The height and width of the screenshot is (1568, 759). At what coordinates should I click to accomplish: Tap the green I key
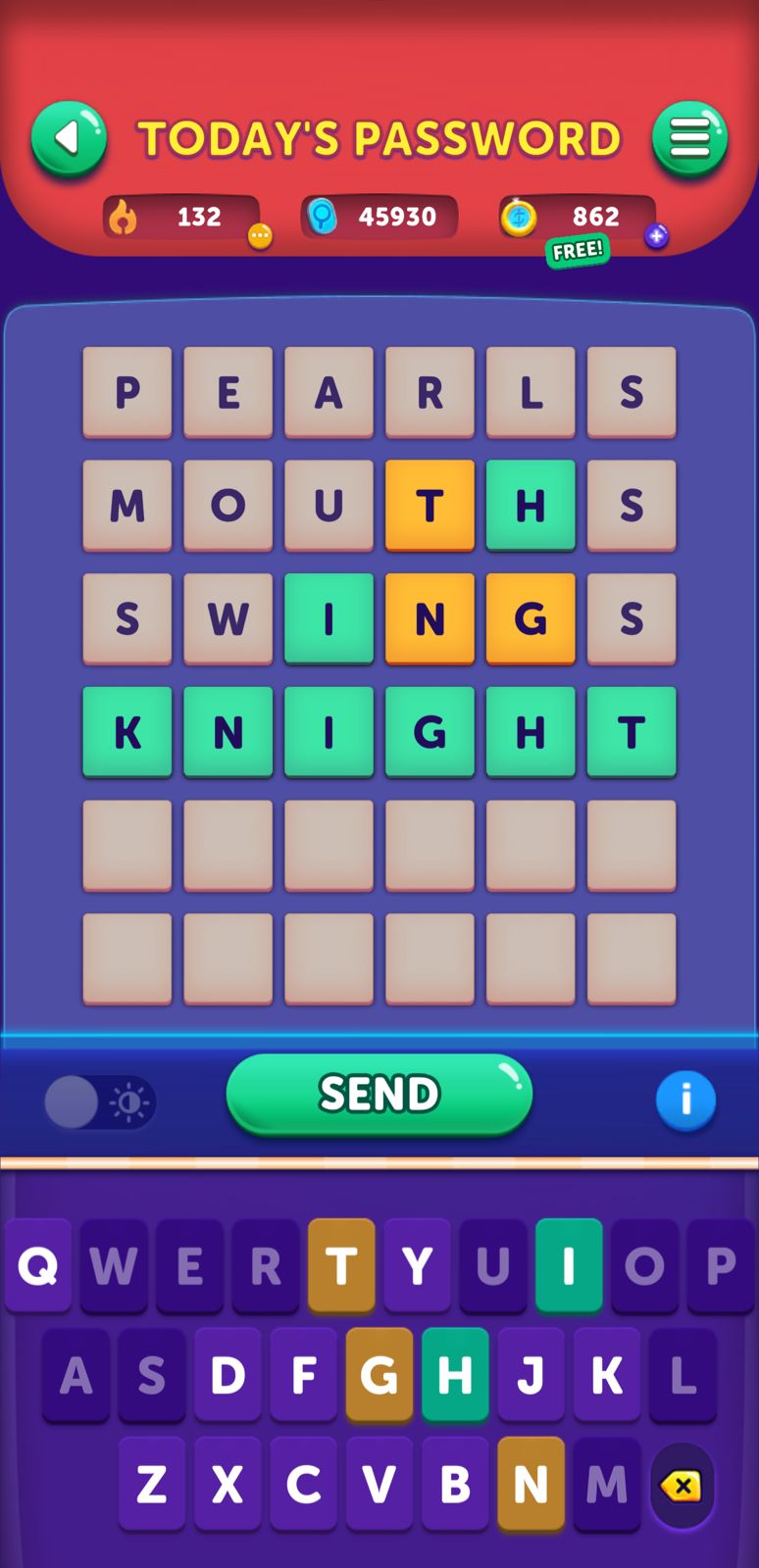click(x=569, y=1266)
